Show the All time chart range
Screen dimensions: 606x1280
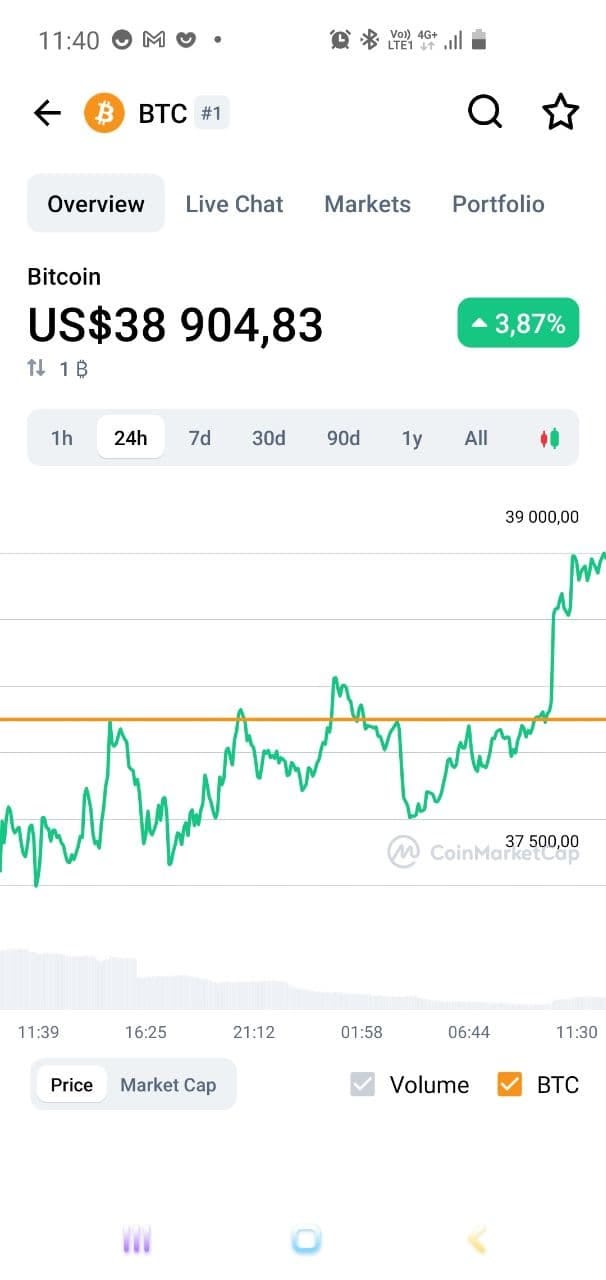coord(476,438)
